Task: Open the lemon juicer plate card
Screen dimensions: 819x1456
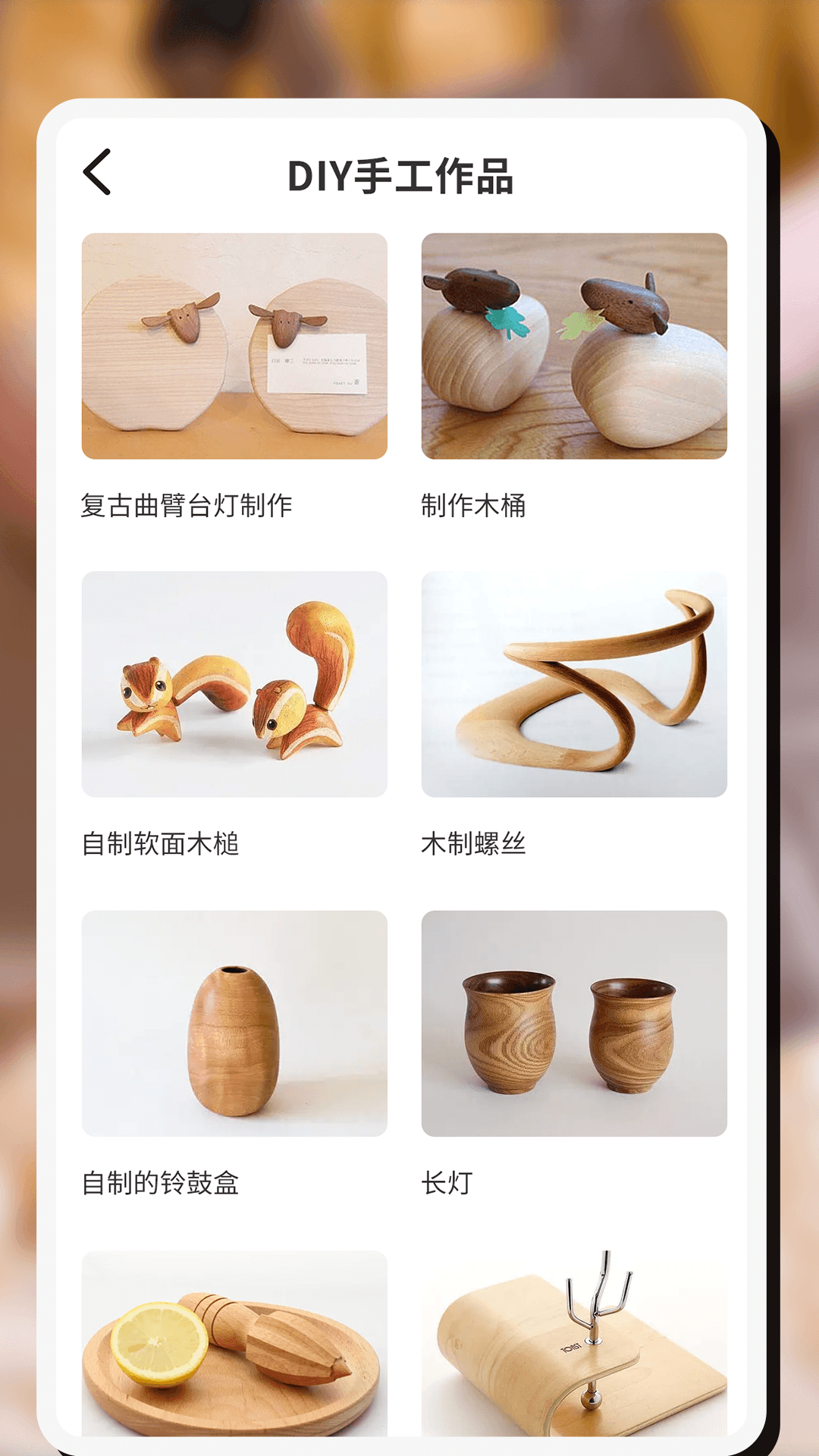Action: click(x=234, y=1342)
